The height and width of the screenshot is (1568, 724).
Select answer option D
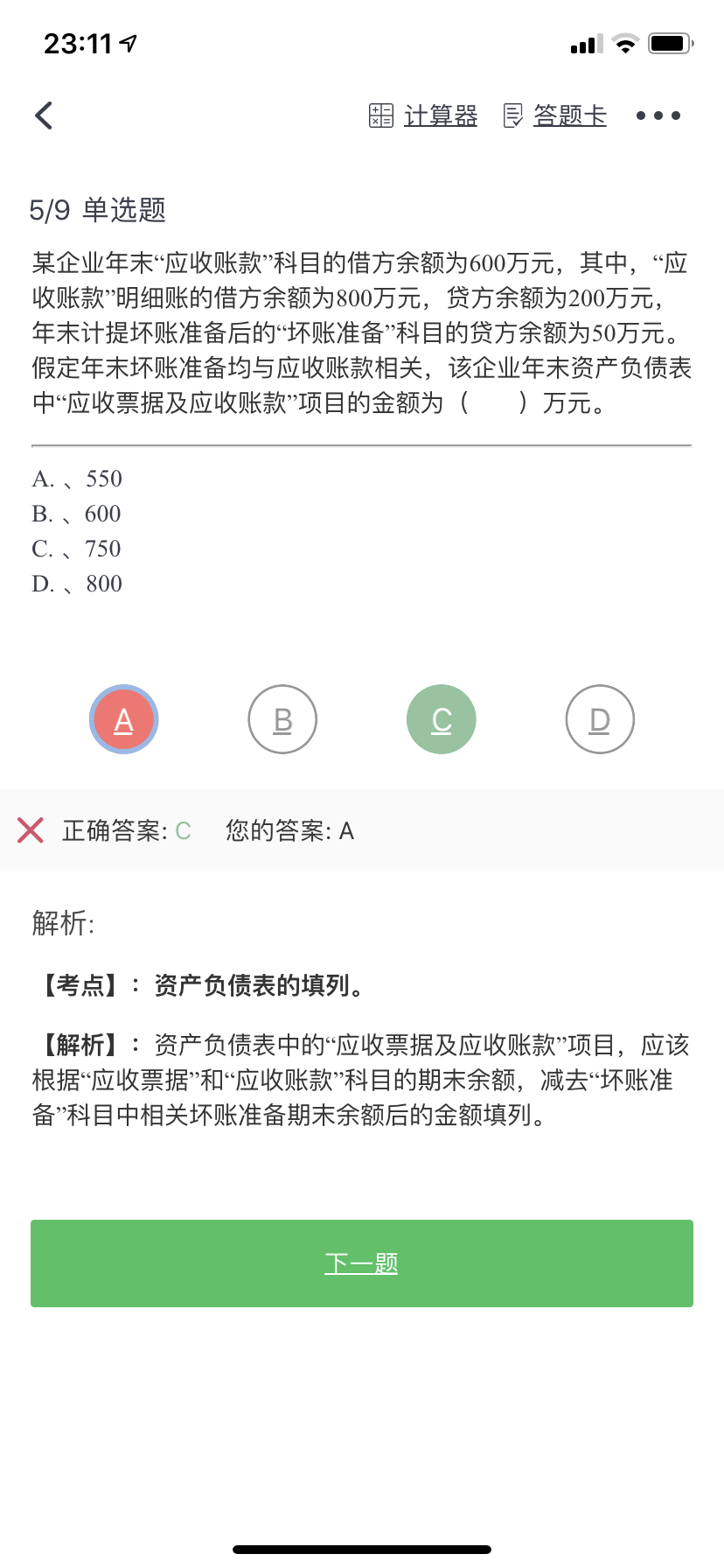point(600,719)
